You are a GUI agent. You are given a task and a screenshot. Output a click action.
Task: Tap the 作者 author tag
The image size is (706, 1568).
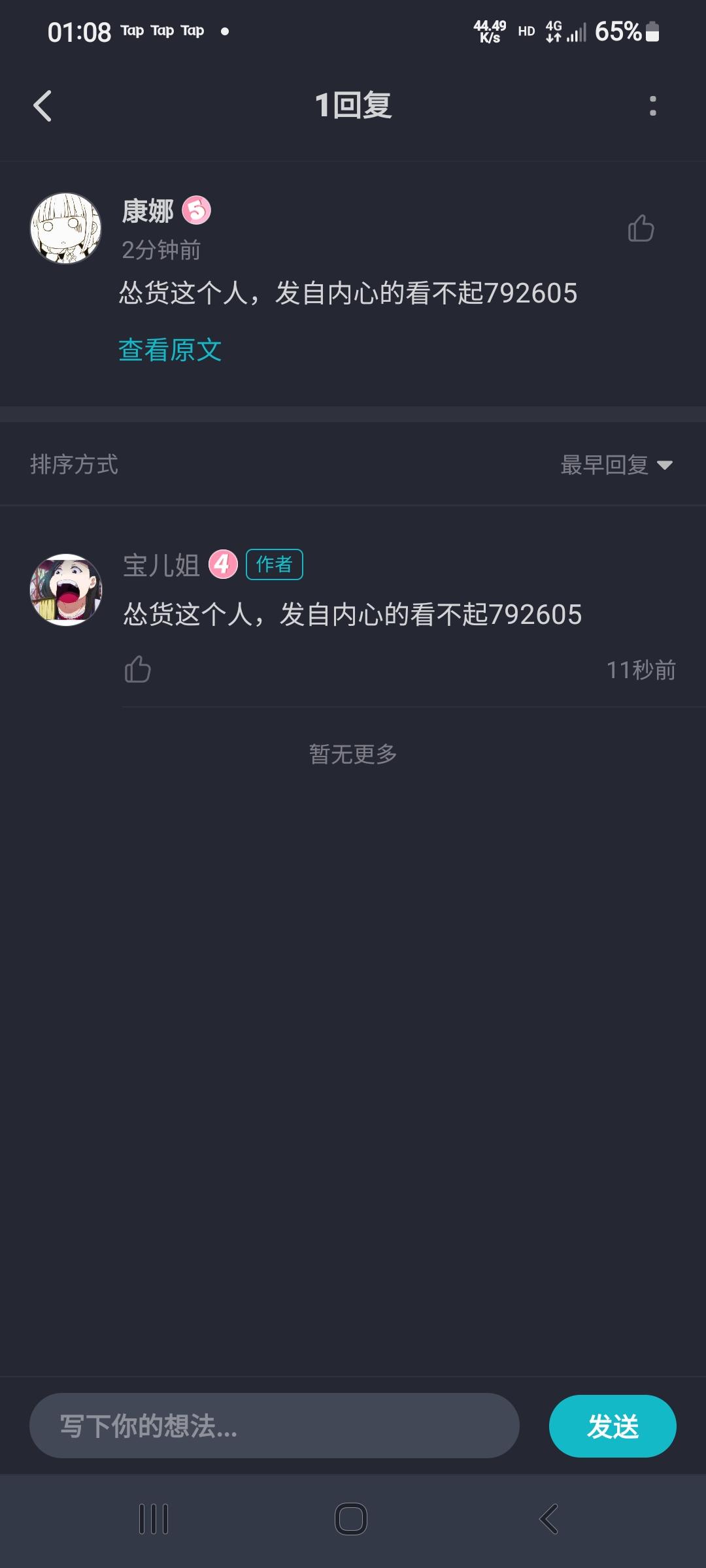coord(275,564)
